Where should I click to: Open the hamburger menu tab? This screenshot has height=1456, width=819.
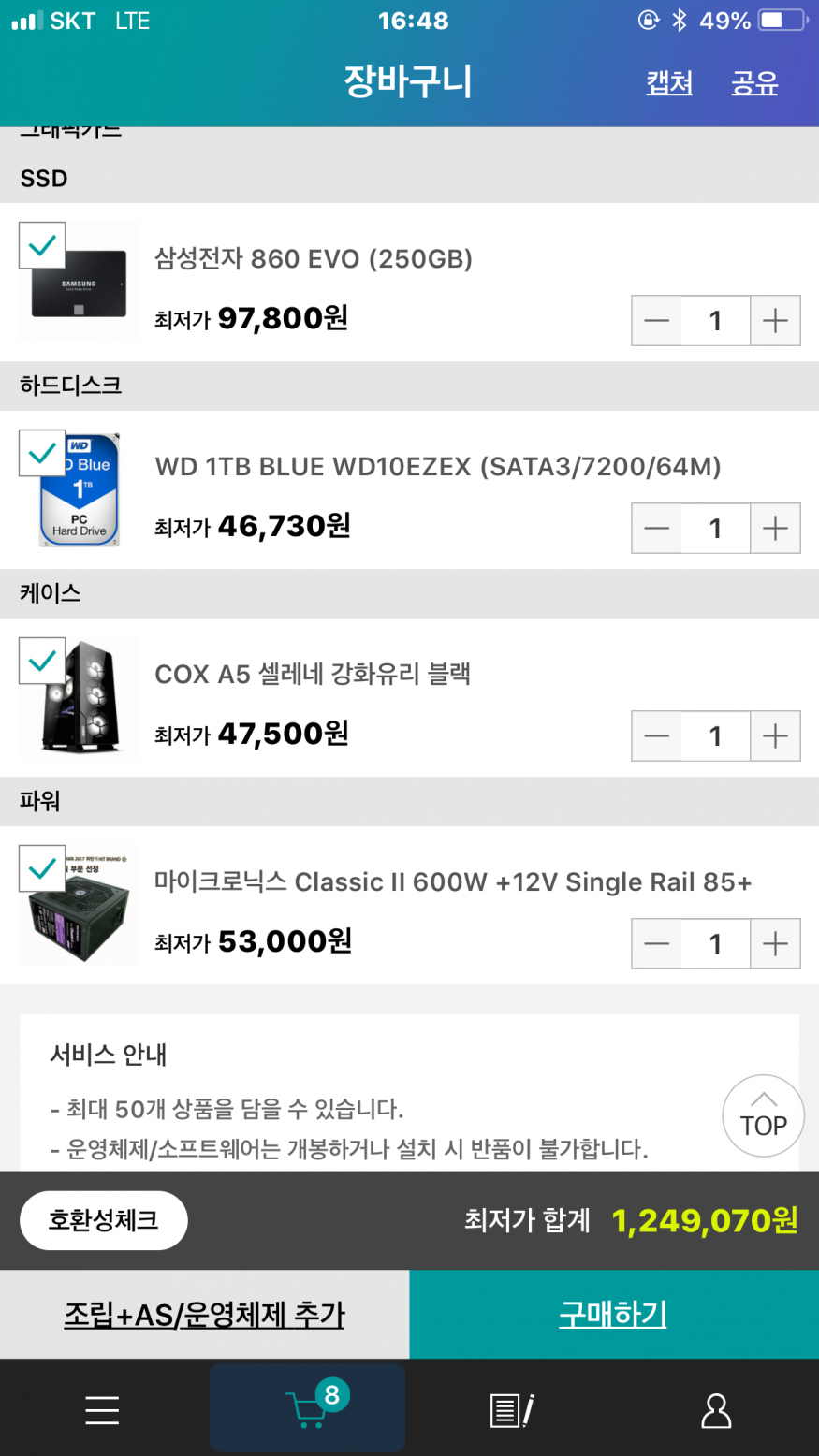coord(102,1409)
